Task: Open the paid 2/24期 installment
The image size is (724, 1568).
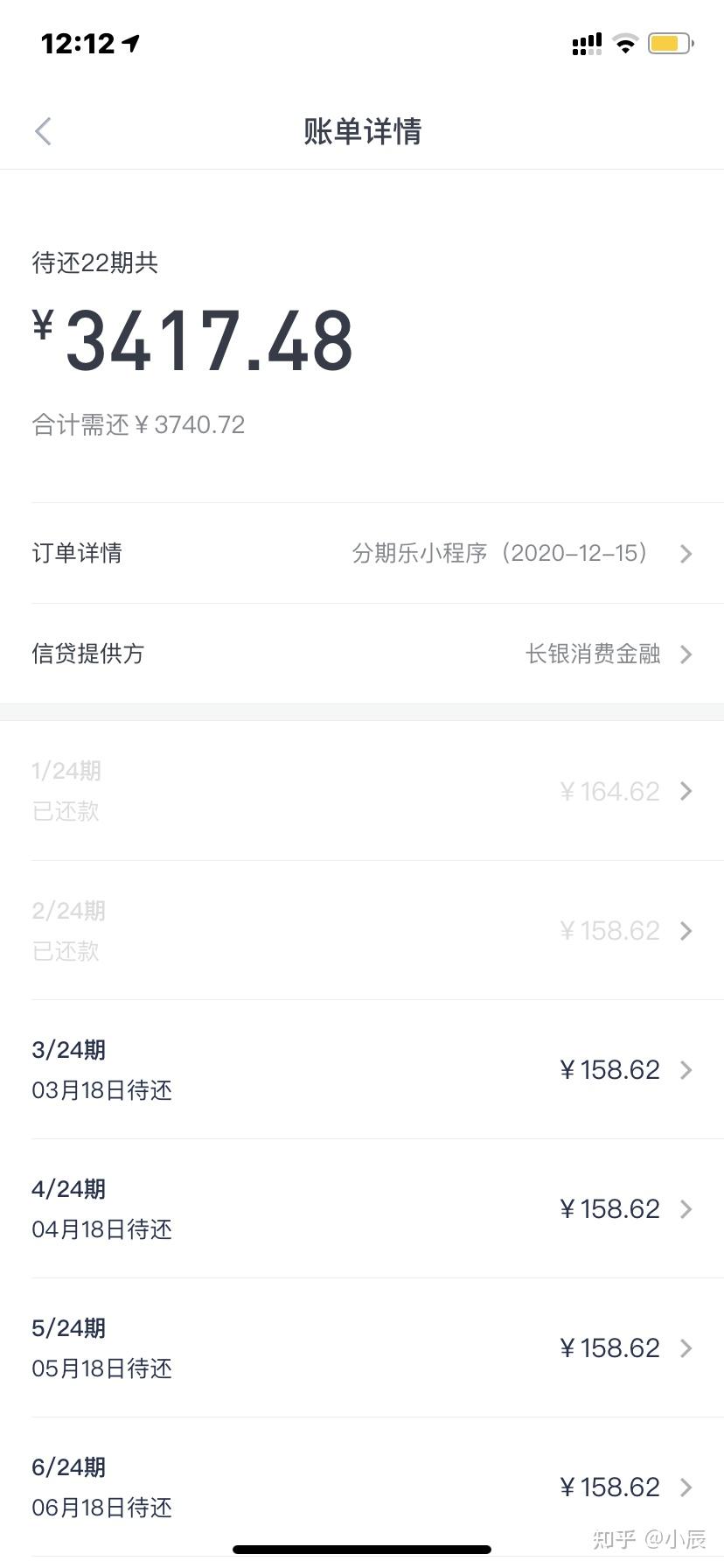Action: (362, 930)
